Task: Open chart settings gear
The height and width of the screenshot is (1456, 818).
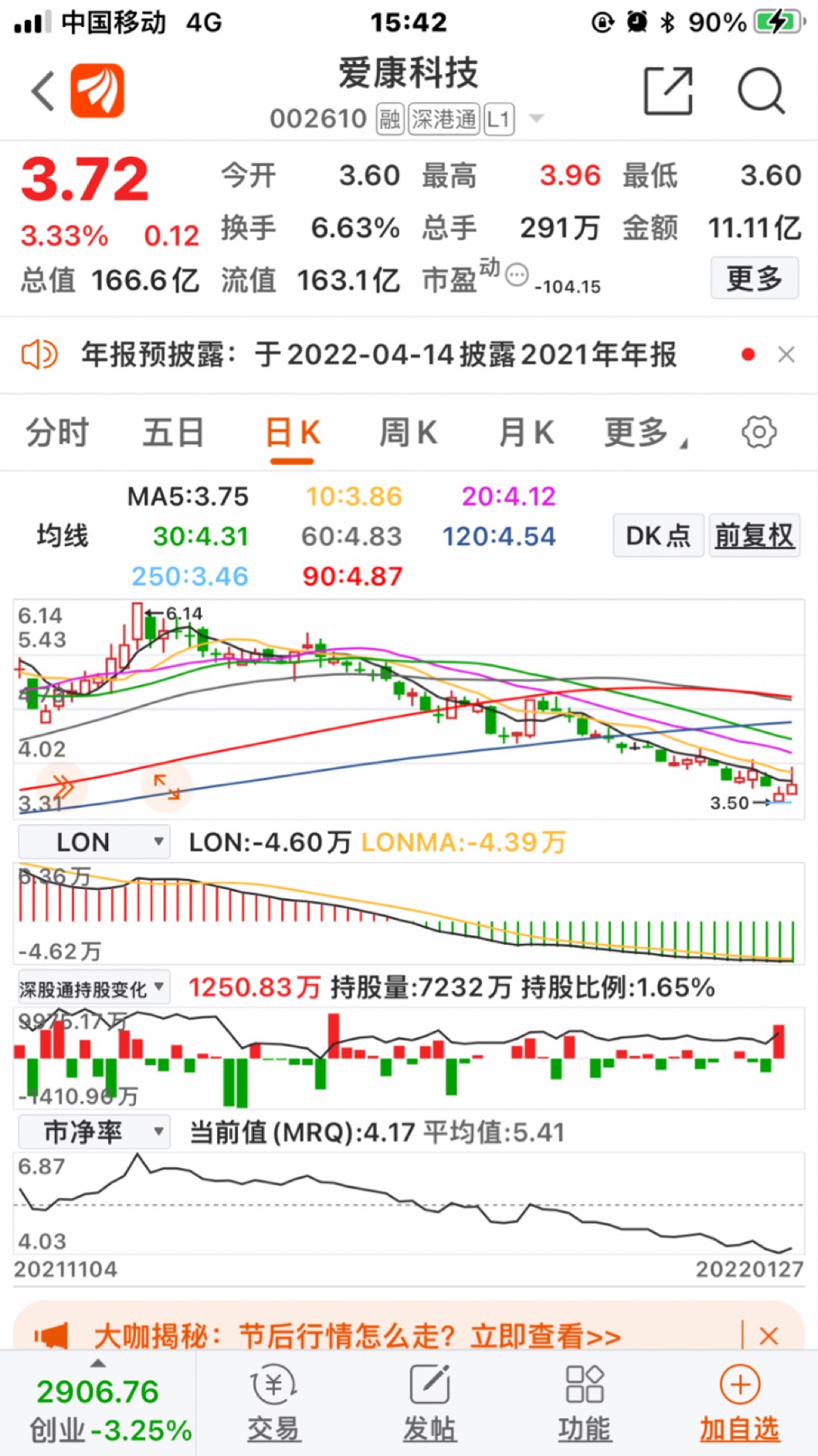Action: [759, 433]
